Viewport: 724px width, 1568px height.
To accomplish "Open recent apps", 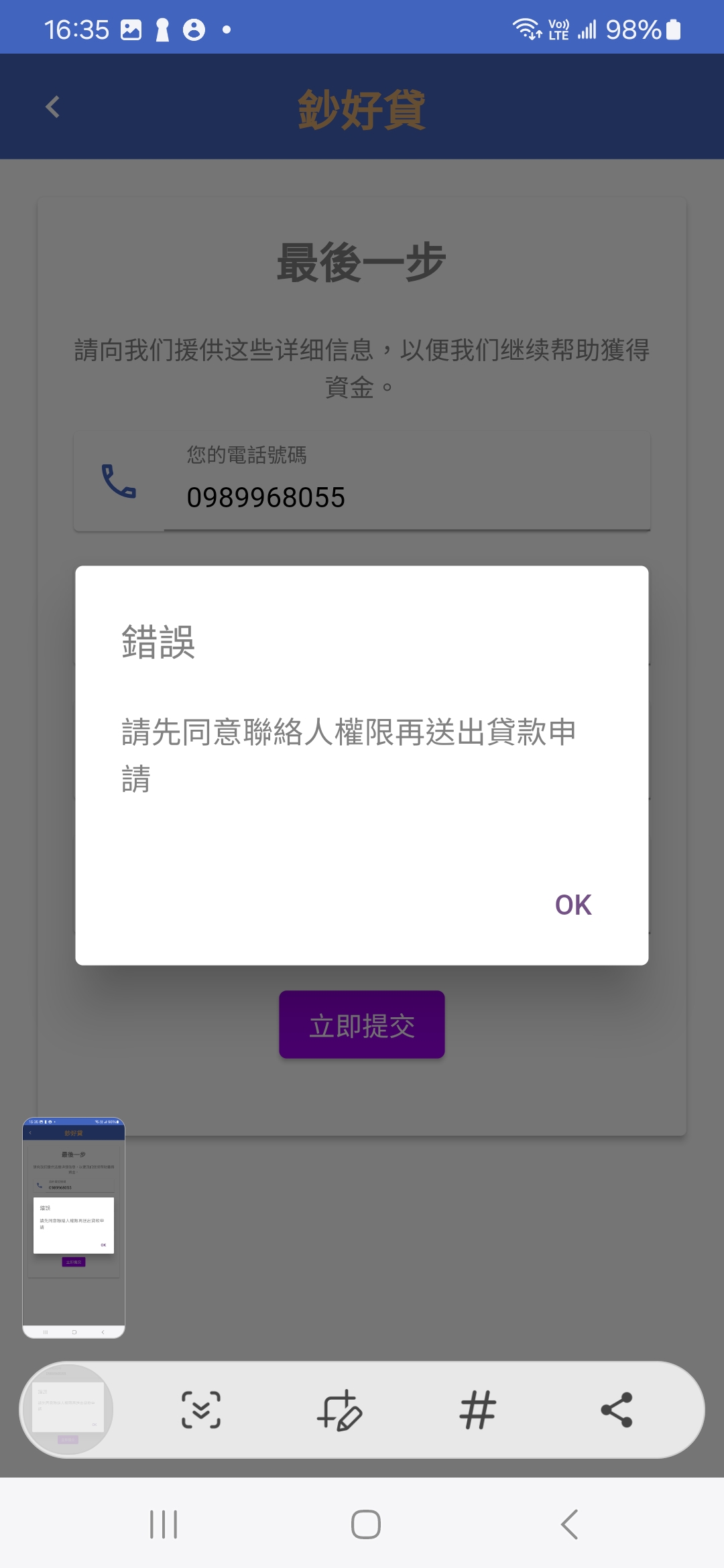I will (163, 1524).
